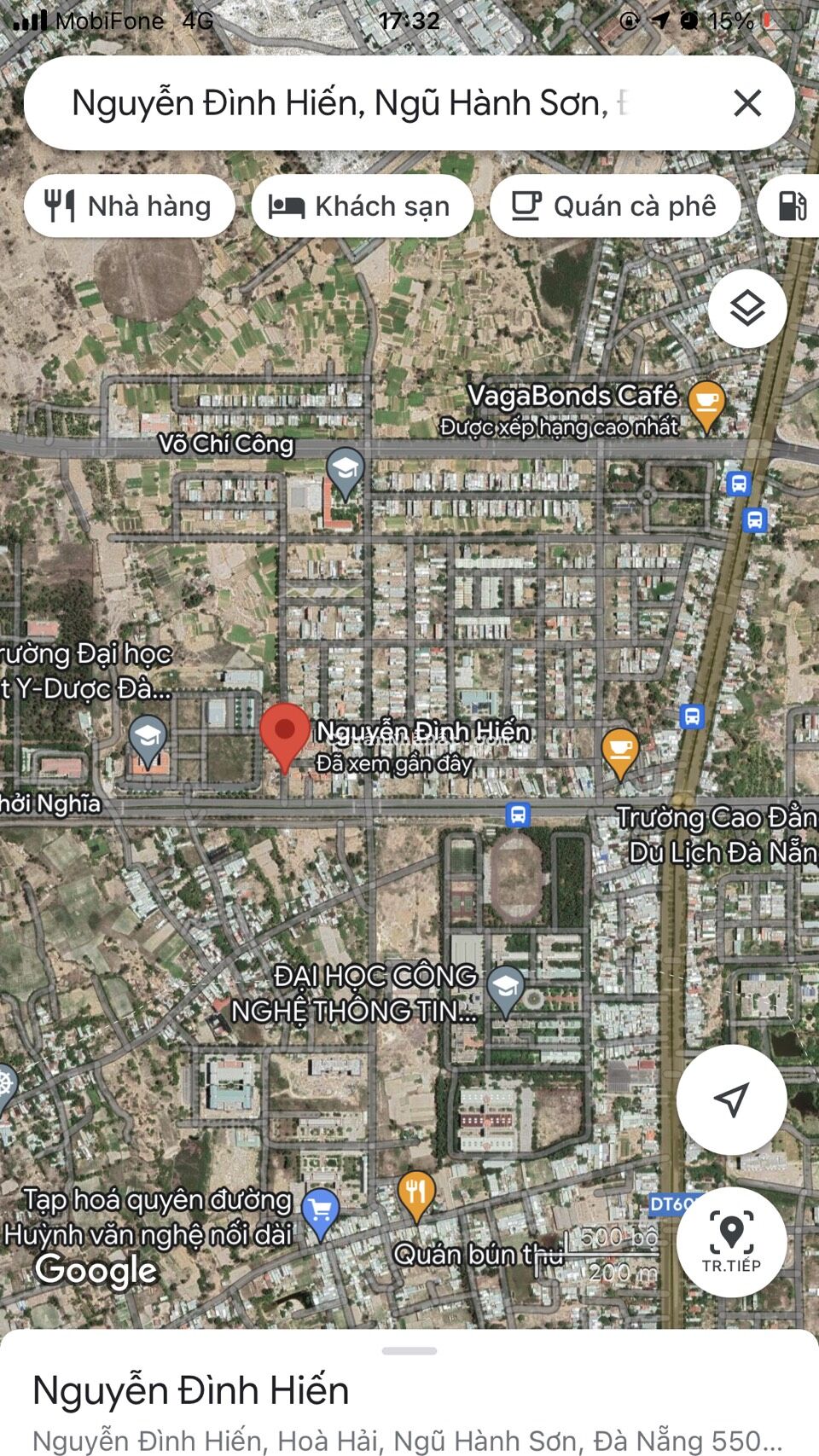Screen dimensions: 819x1456
Task: Show Quán cà phê nearby
Action: tap(614, 206)
